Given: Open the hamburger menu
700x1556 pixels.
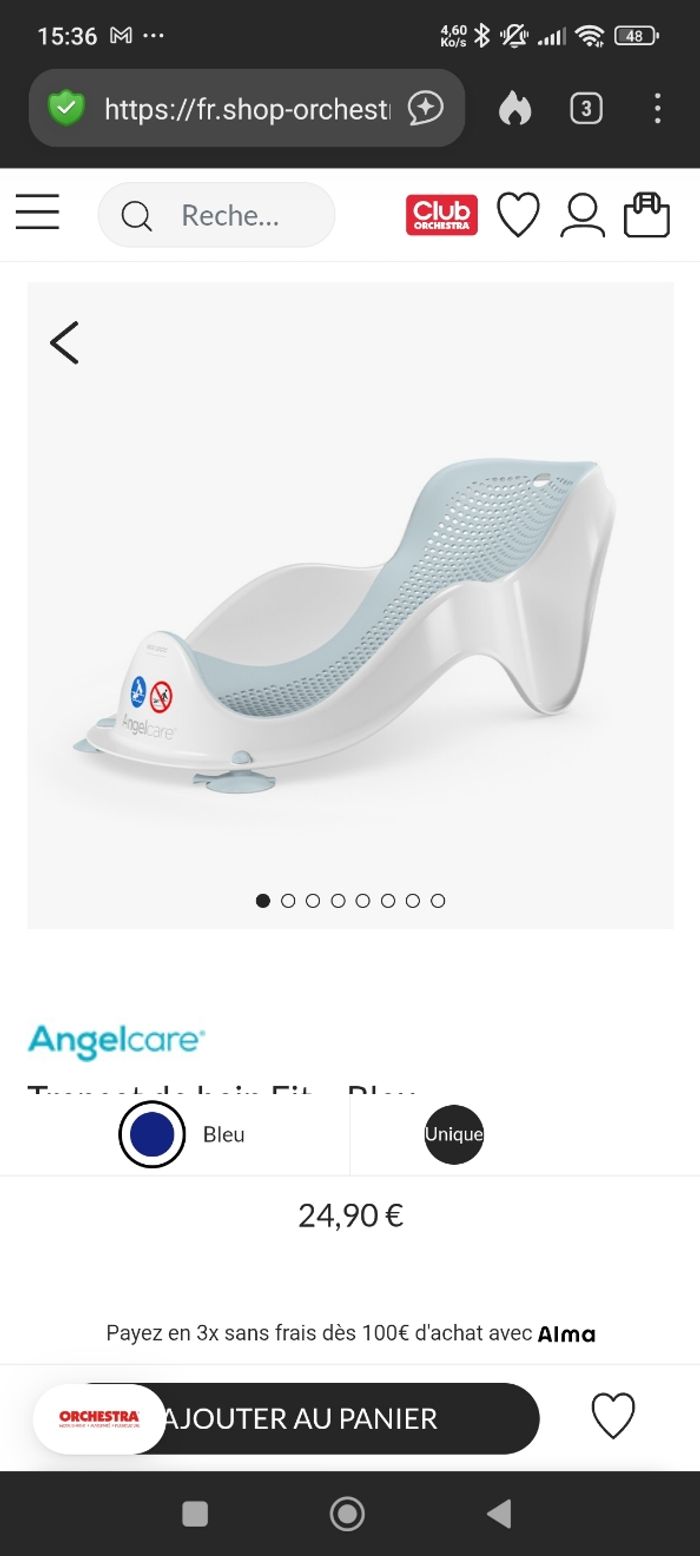Looking at the screenshot, I should pos(38,212).
